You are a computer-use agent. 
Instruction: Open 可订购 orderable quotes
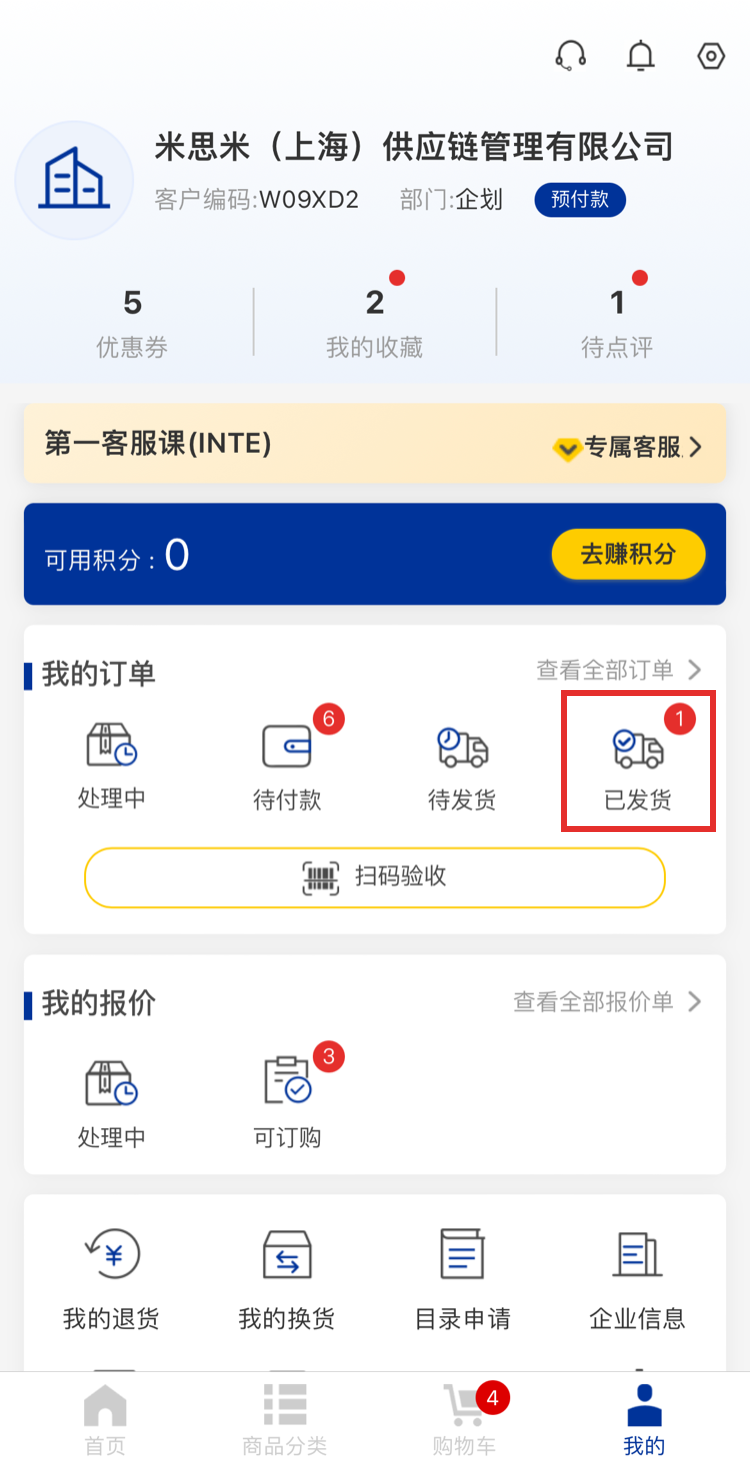[287, 1102]
